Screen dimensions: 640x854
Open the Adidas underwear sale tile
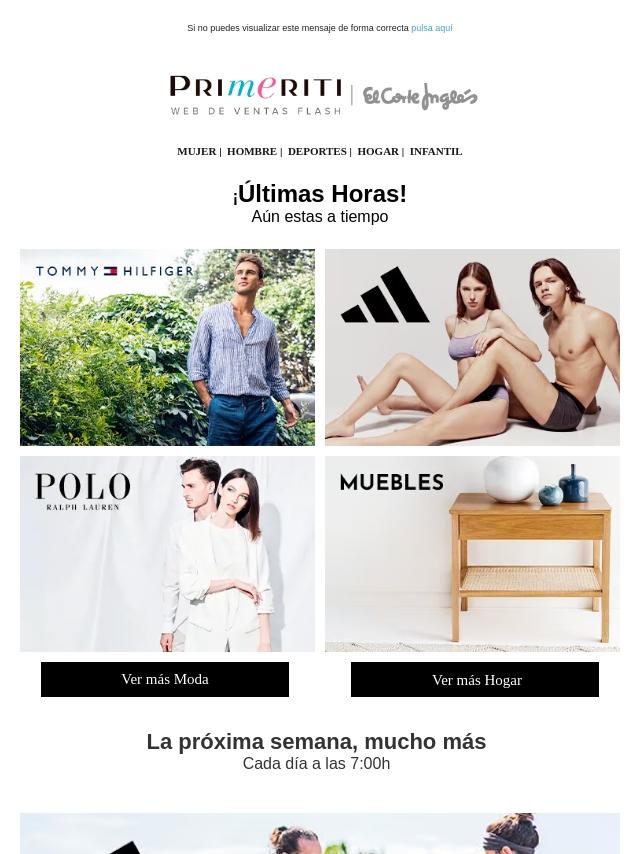click(472, 347)
